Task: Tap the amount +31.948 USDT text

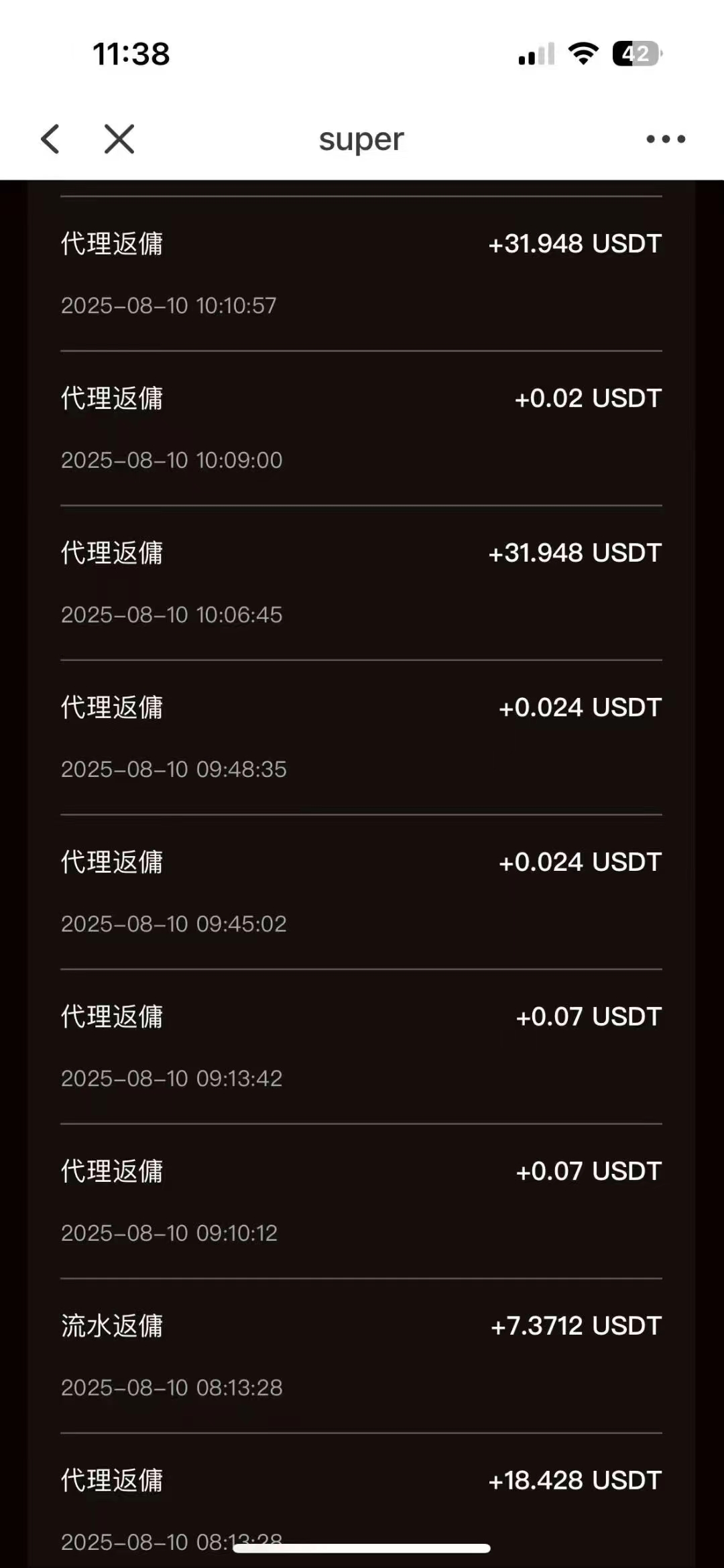Action: tap(575, 244)
